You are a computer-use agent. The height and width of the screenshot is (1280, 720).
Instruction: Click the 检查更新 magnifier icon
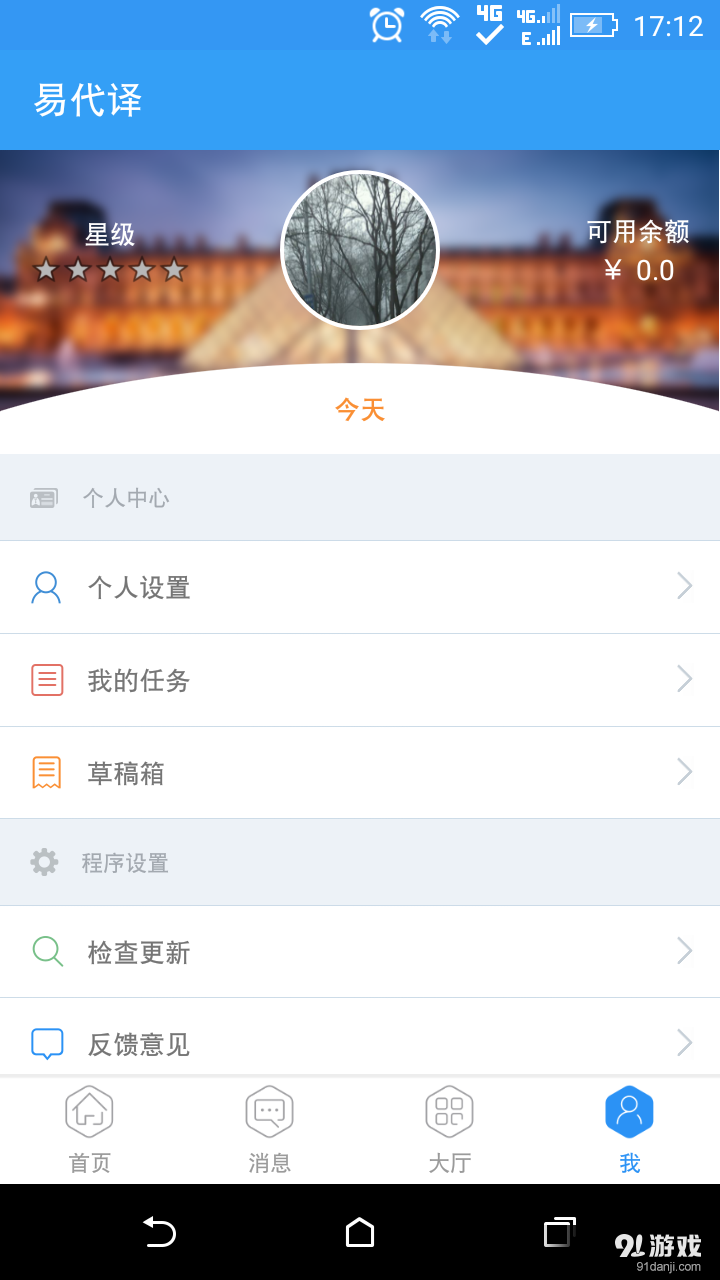tap(45, 951)
